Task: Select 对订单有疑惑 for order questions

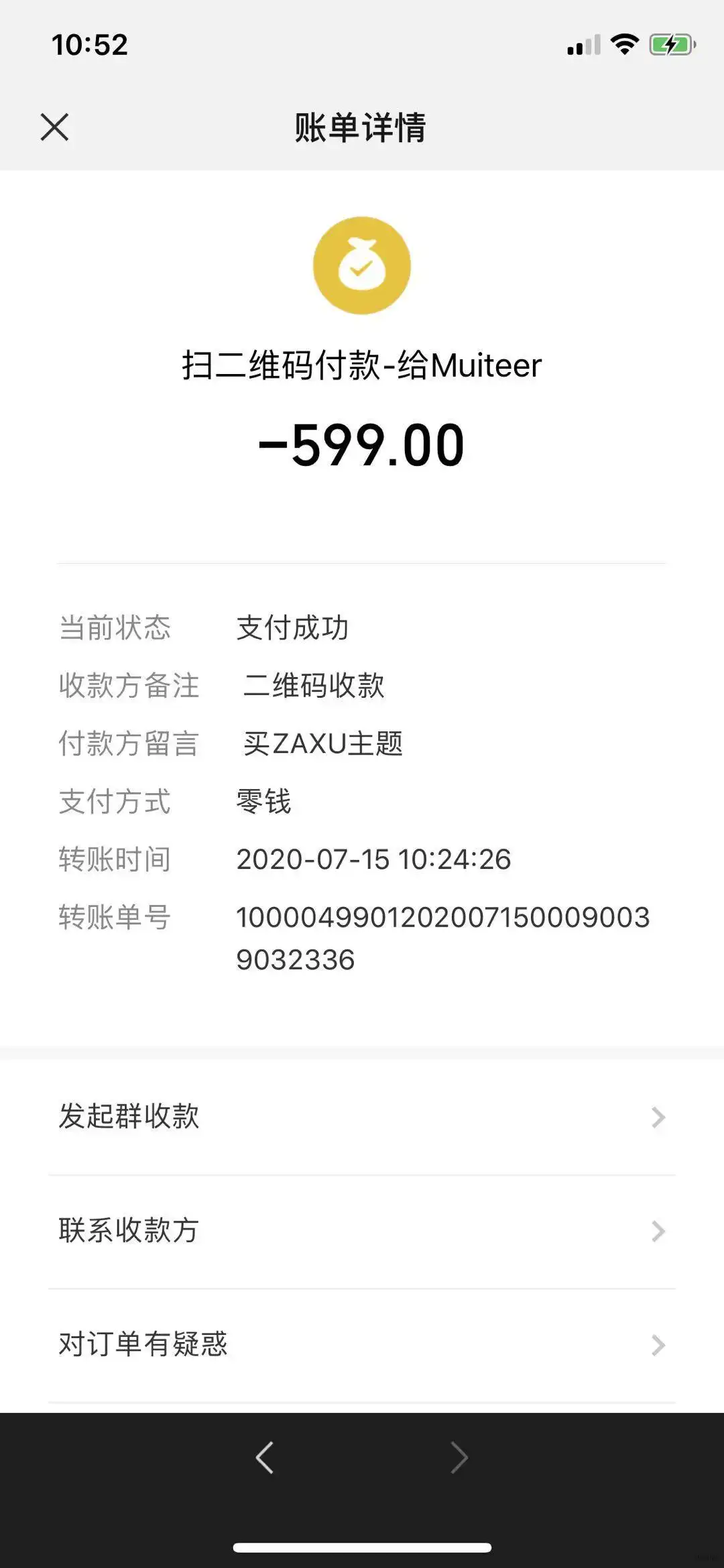Action: (x=144, y=1345)
